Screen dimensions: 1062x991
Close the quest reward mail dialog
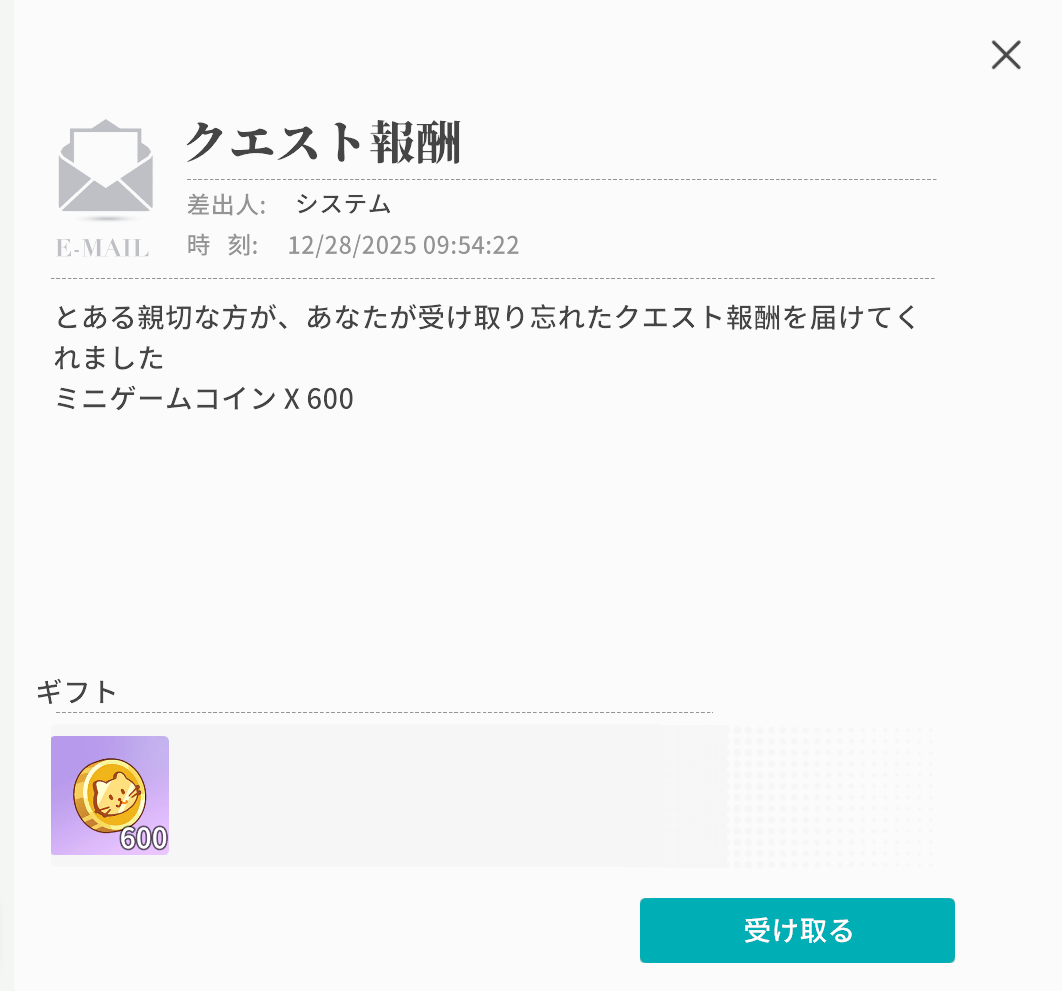[x=1005, y=55]
